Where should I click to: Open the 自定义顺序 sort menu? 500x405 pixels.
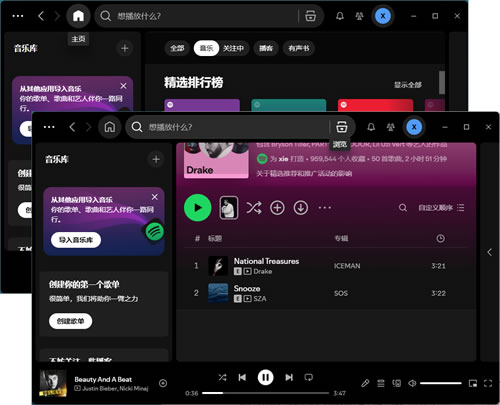coord(441,208)
